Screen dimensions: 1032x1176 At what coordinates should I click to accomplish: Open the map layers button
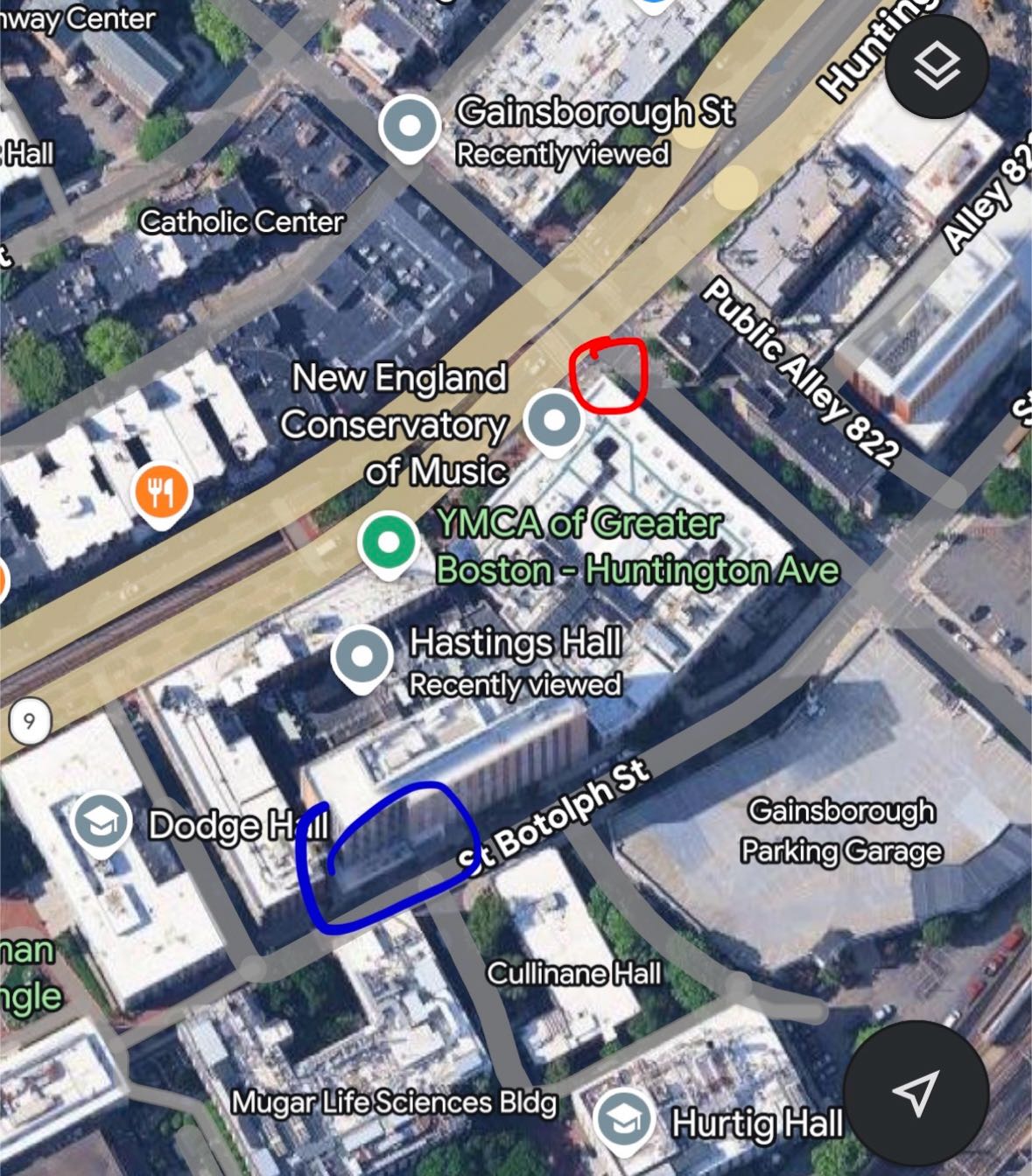pyautogui.click(x=937, y=66)
